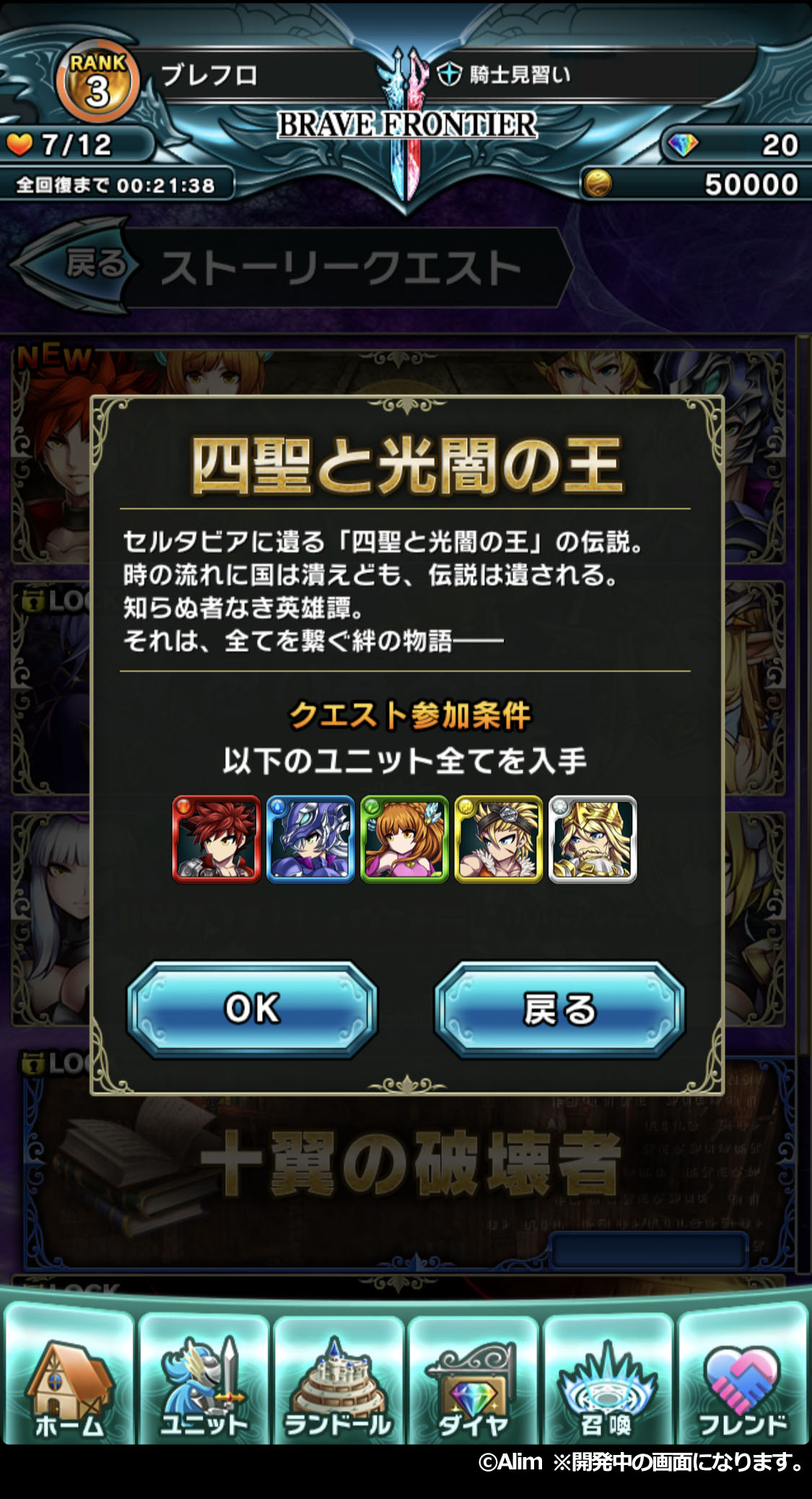Select the green-framed girl unit icon

[x=404, y=839]
